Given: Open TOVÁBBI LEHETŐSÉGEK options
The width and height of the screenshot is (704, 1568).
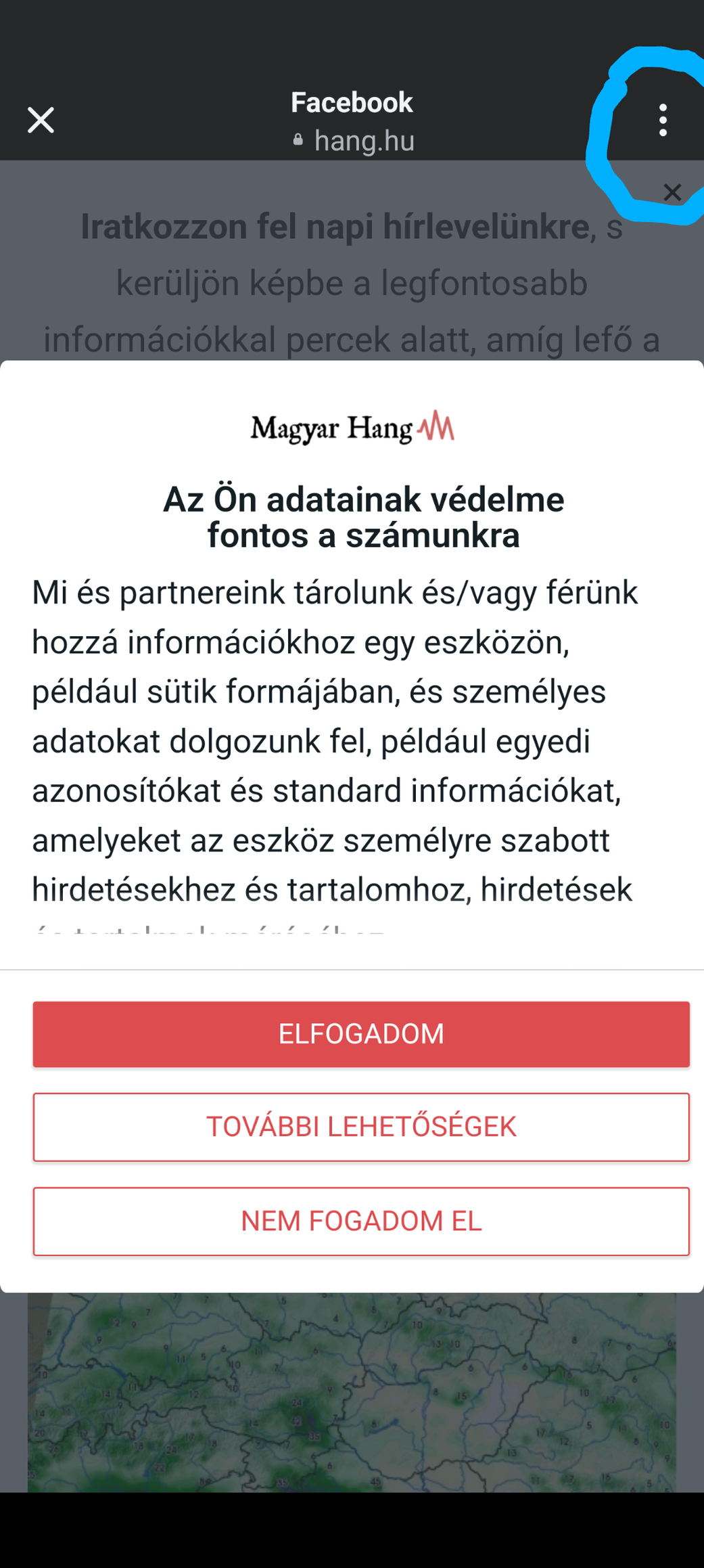Looking at the screenshot, I should tap(361, 1127).
